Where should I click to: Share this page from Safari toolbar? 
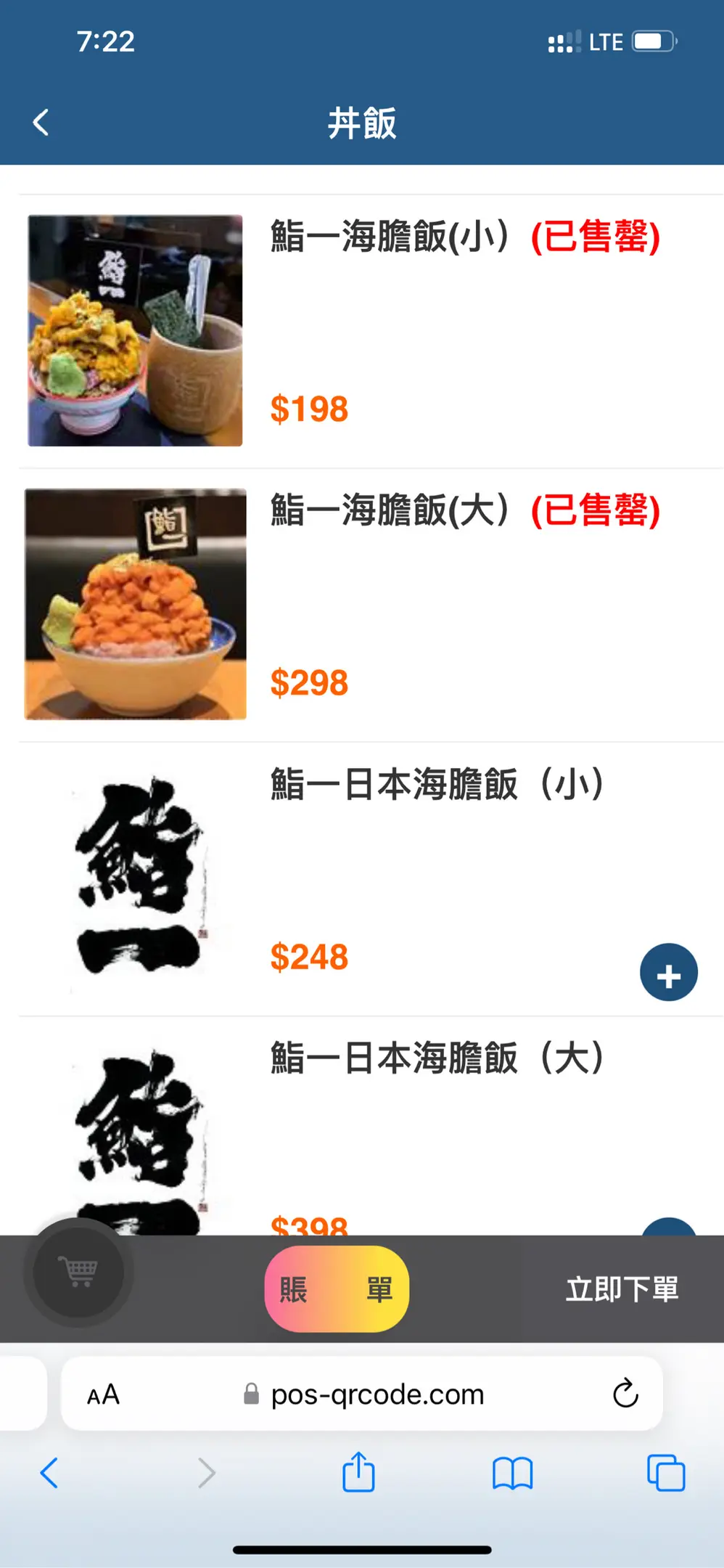click(x=358, y=1472)
